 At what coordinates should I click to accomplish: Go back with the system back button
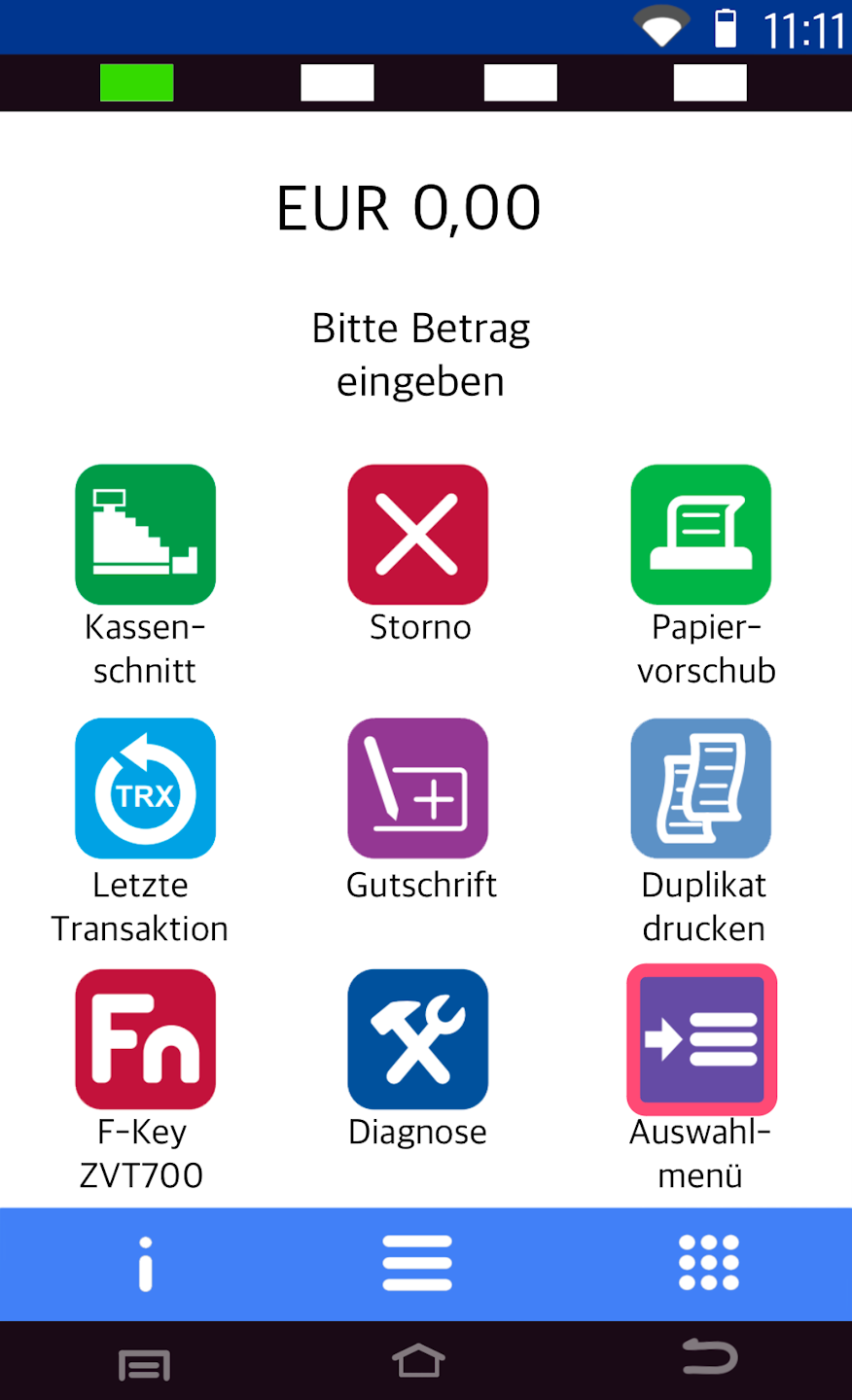[709, 1359]
